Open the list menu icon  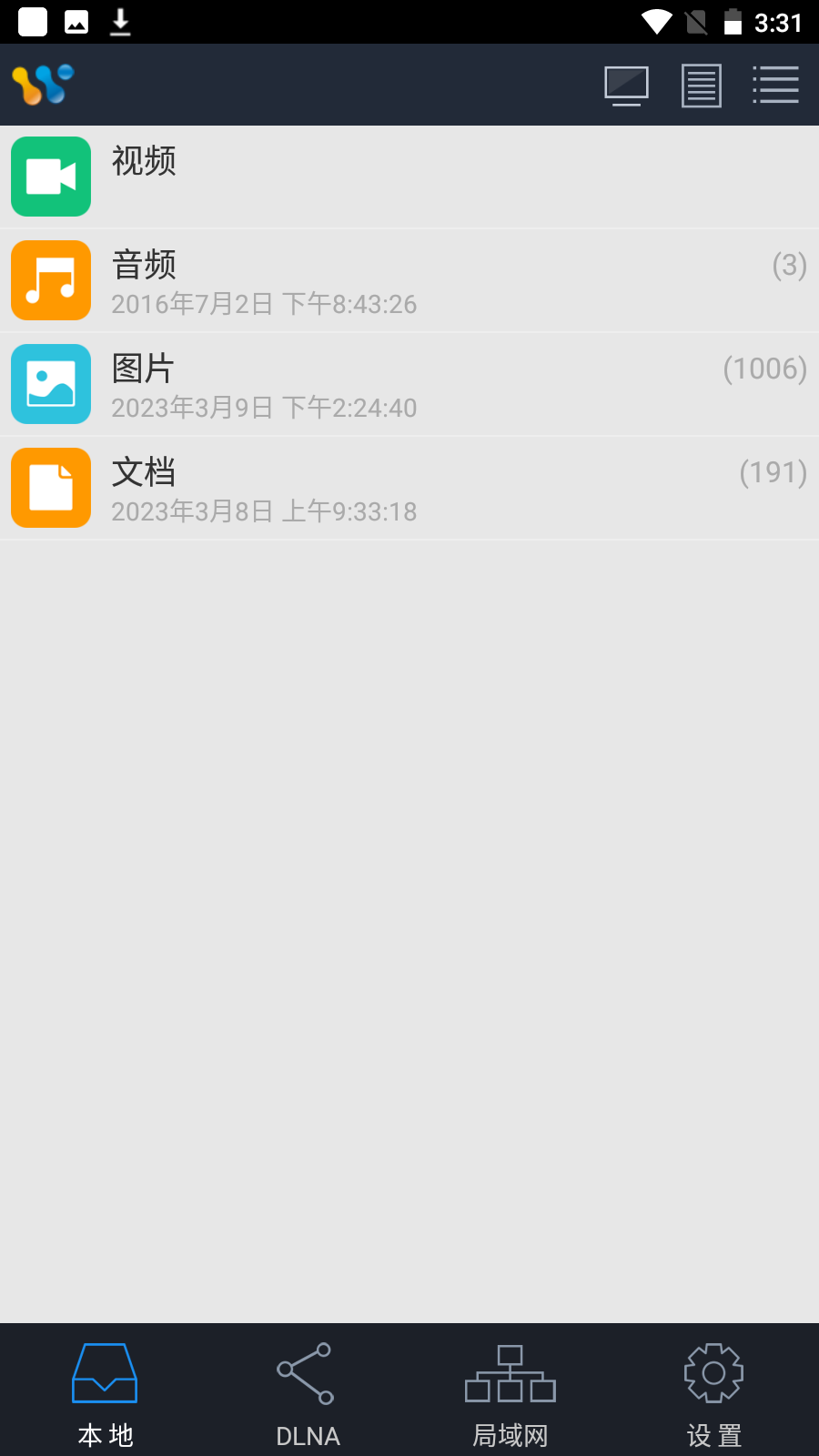pyautogui.click(x=775, y=86)
